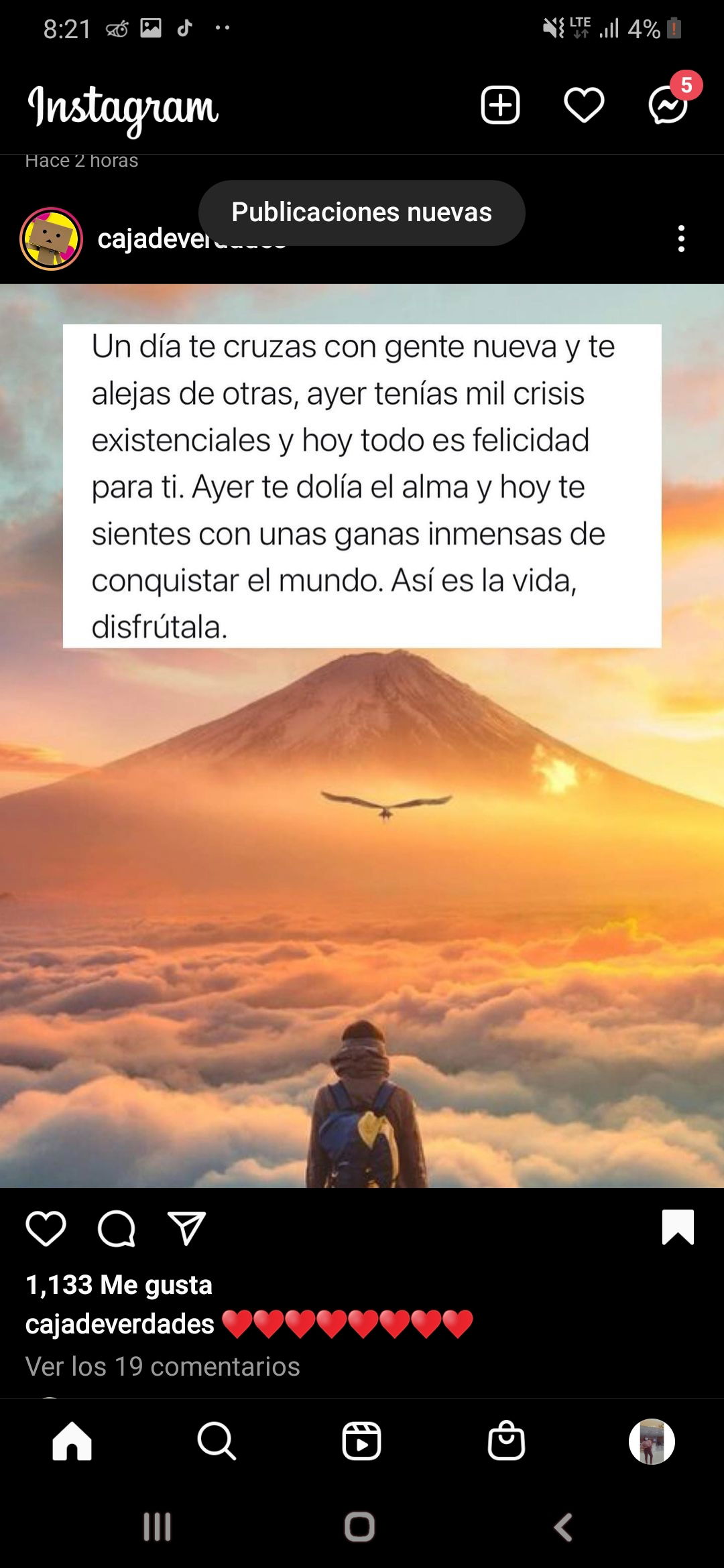Screen dimensions: 724x1568
Task: Open cajadeverdades username in caption
Action: [119, 1324]
